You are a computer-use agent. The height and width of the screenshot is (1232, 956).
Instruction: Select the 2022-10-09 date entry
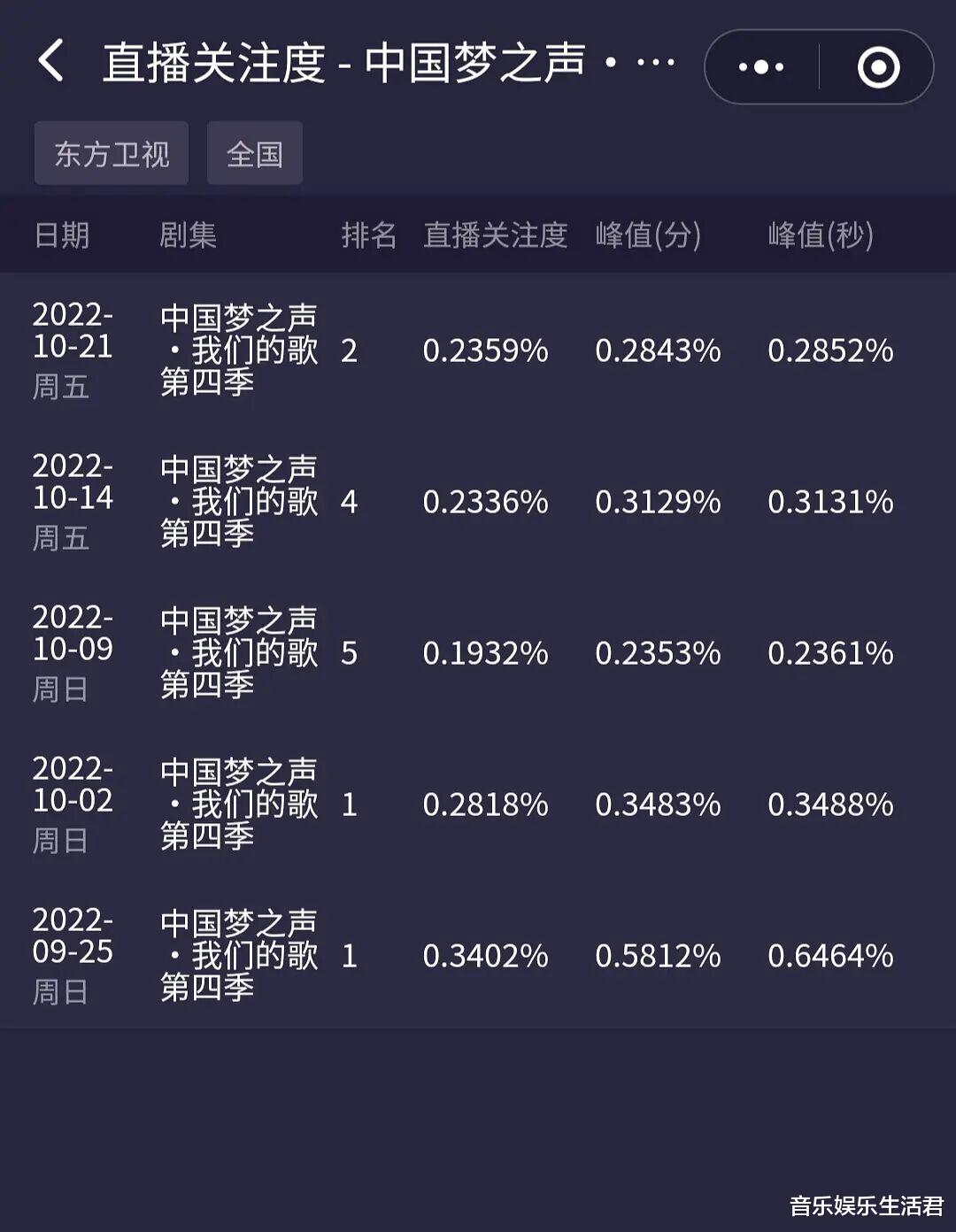tap(76, 652)
